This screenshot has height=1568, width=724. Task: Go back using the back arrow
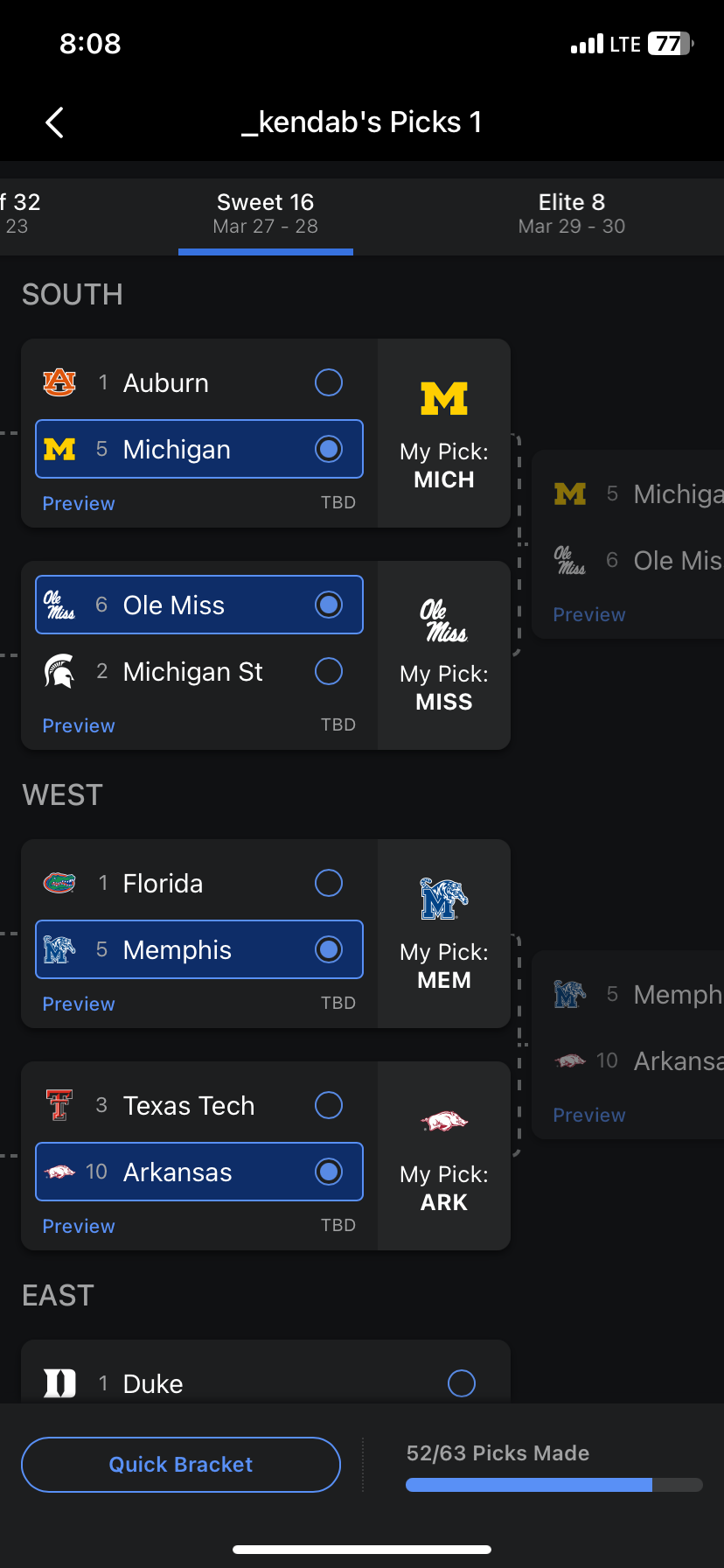pos(54,122)
